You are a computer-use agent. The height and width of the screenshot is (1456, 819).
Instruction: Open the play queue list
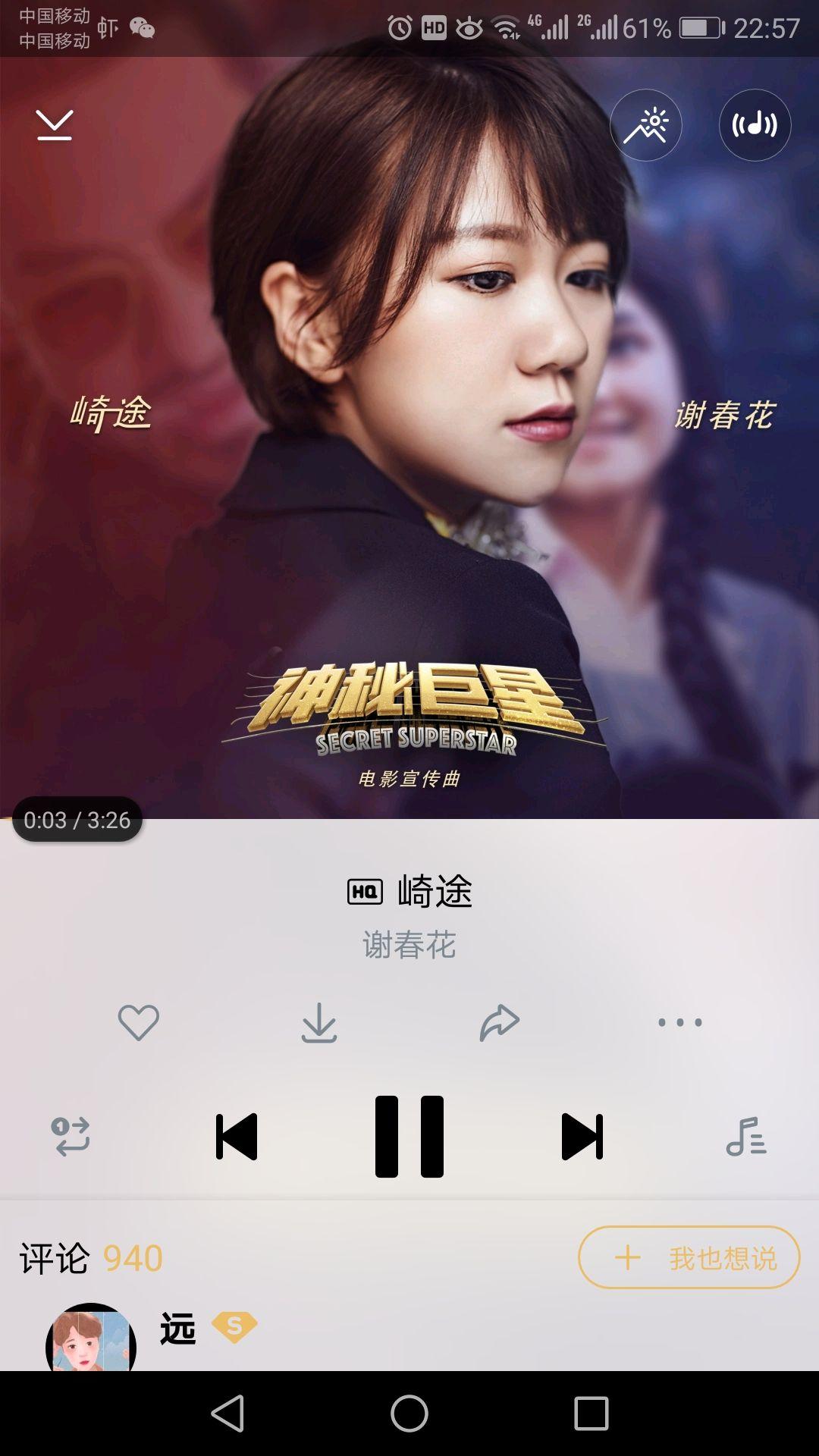pos(746,1136)
